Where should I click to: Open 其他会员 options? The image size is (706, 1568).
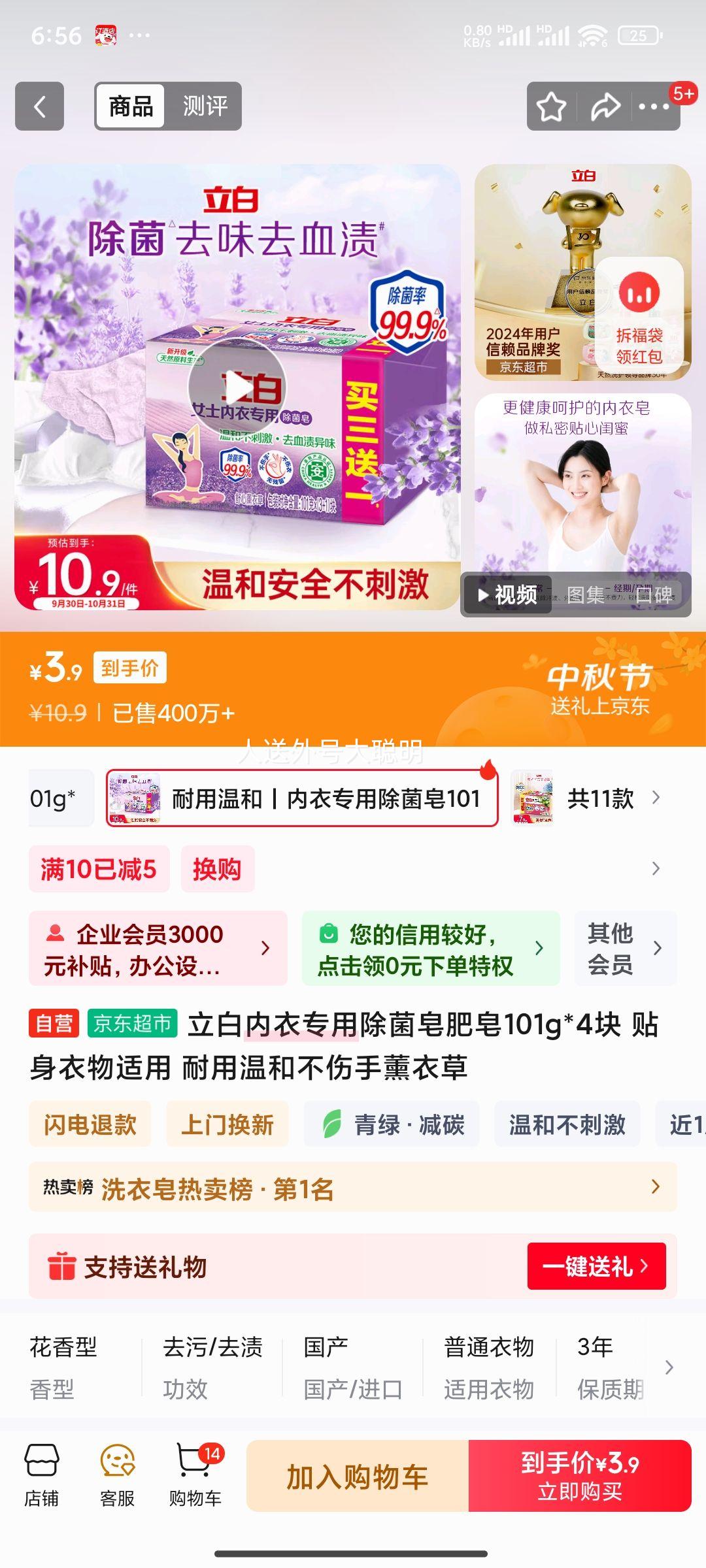(625, 949)
